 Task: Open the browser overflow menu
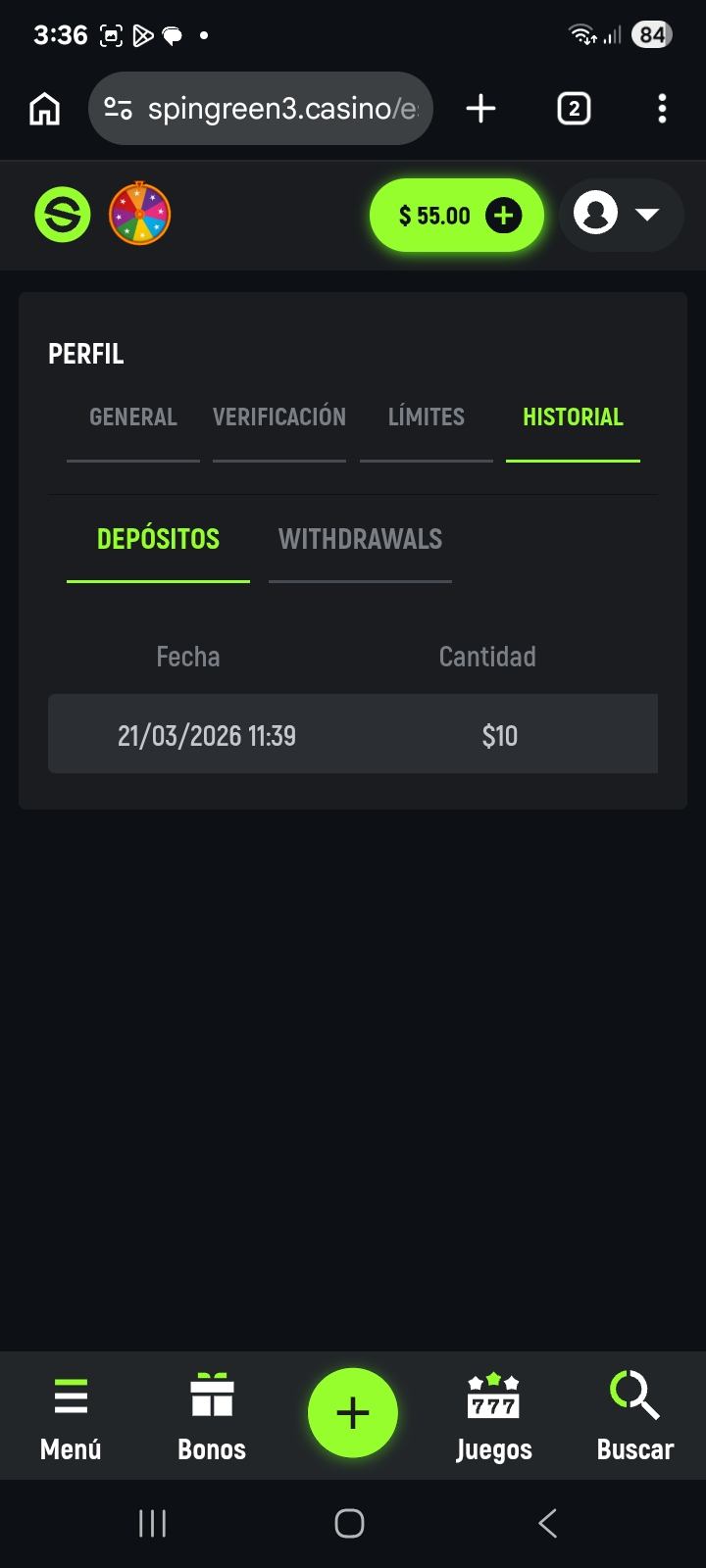click(x=662, y=109)
